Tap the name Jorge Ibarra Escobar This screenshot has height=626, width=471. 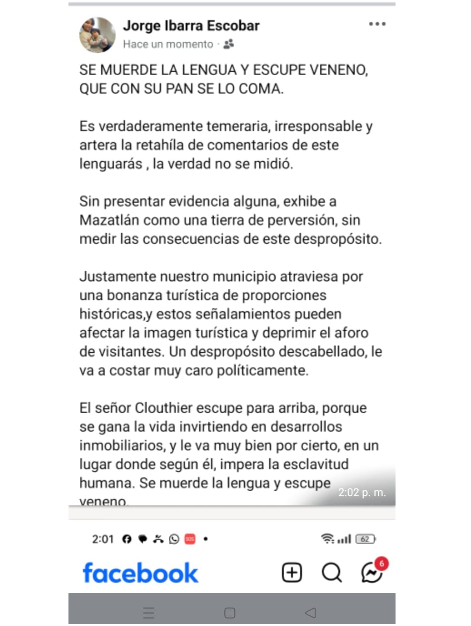point(191,26)
